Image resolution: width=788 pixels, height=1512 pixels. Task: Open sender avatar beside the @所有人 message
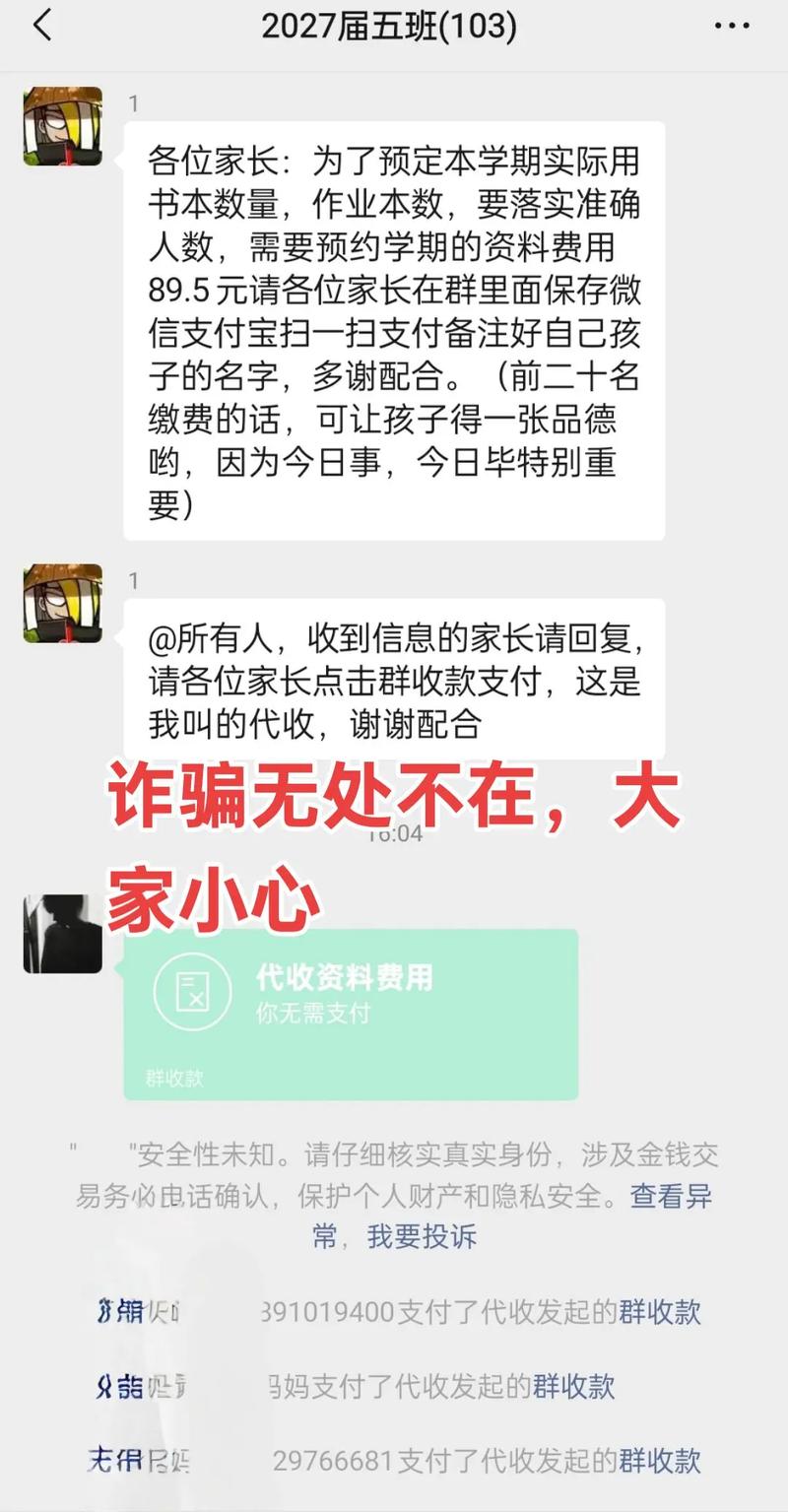point(63,604)
